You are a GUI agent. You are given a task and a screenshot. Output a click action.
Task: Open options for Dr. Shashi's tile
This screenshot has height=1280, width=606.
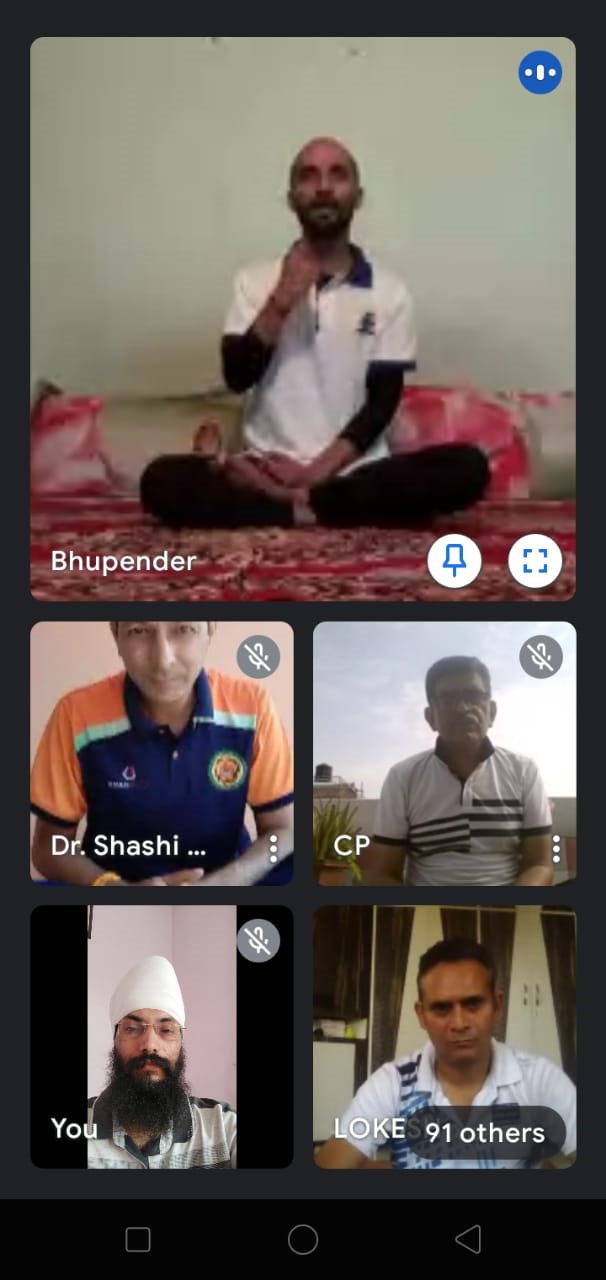pos(273,849)
